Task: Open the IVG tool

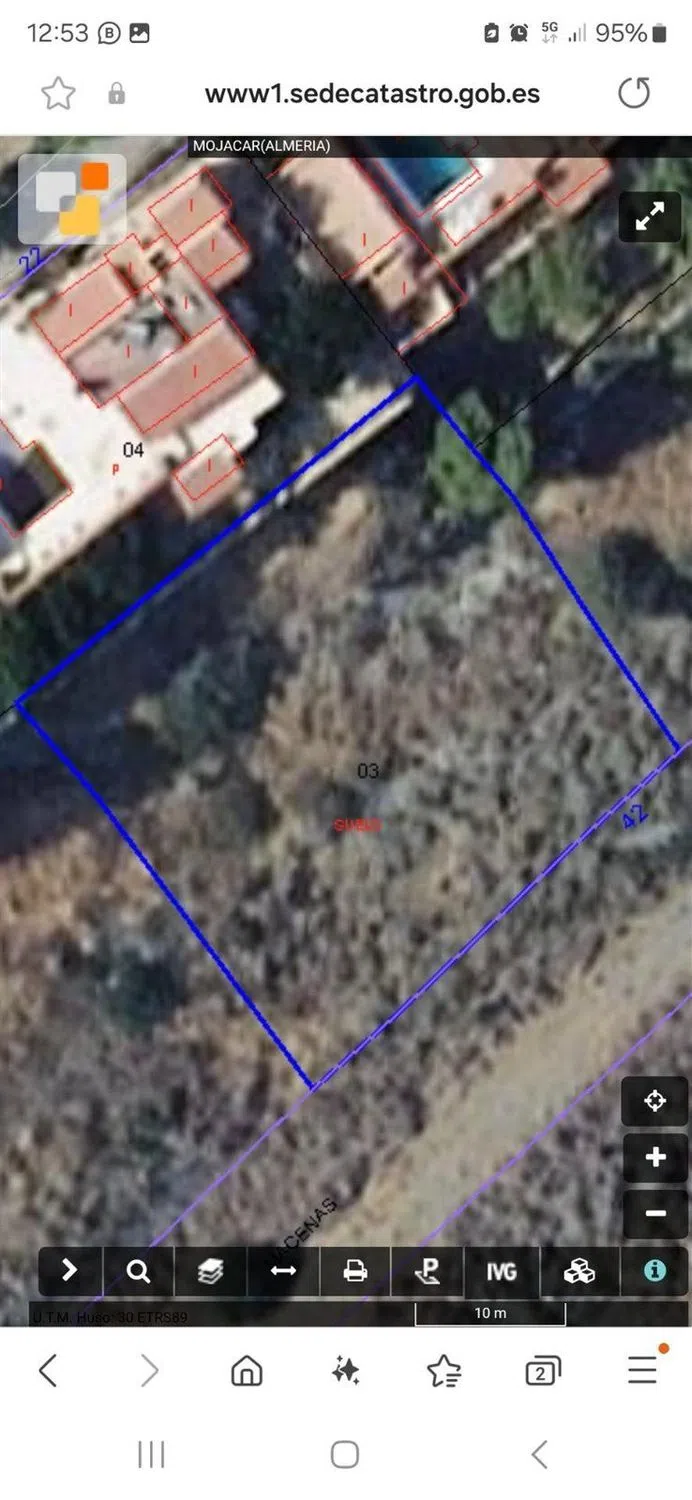Action: point(501,1271)
